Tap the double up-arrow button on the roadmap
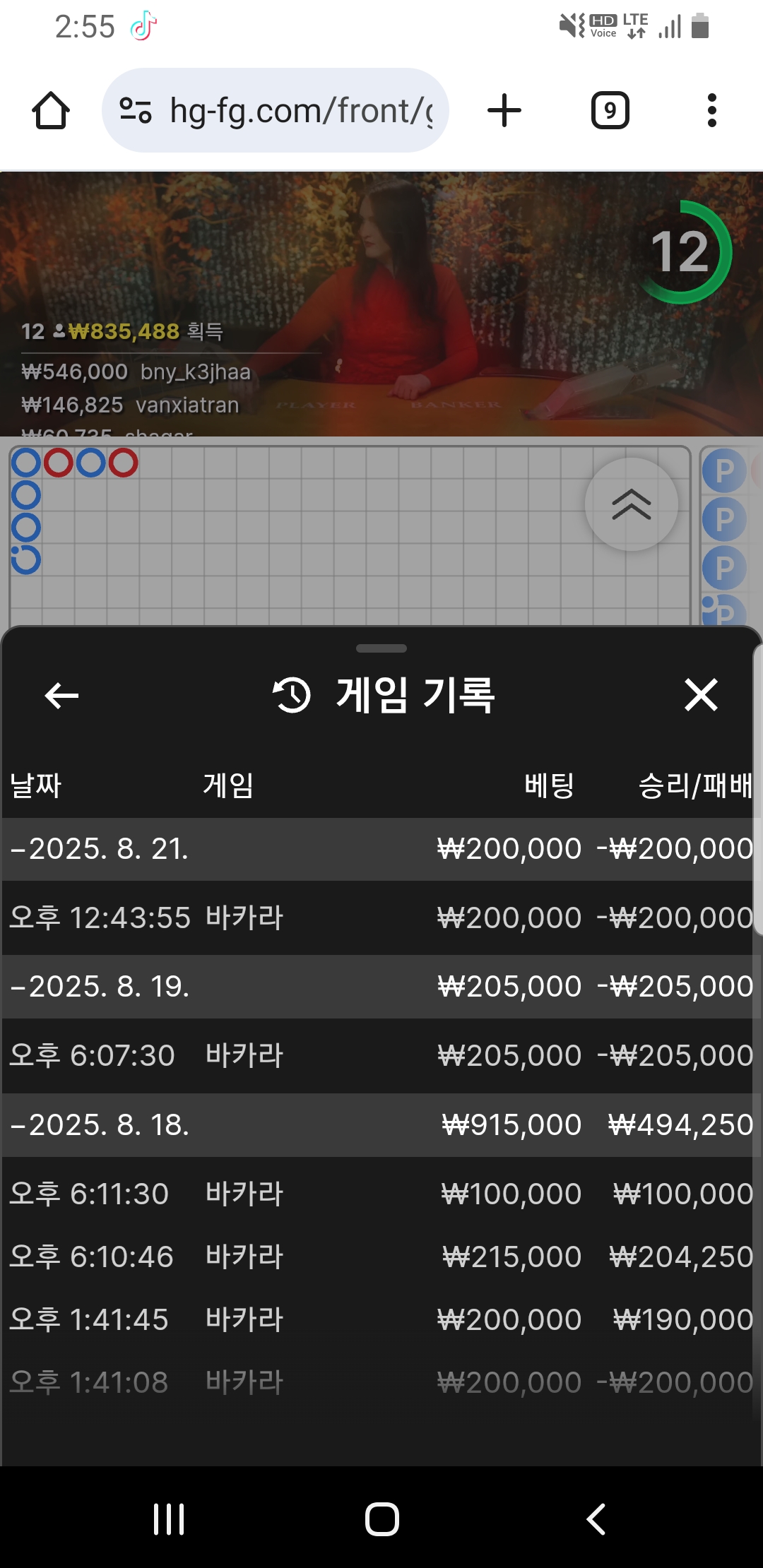 [632, 504]
